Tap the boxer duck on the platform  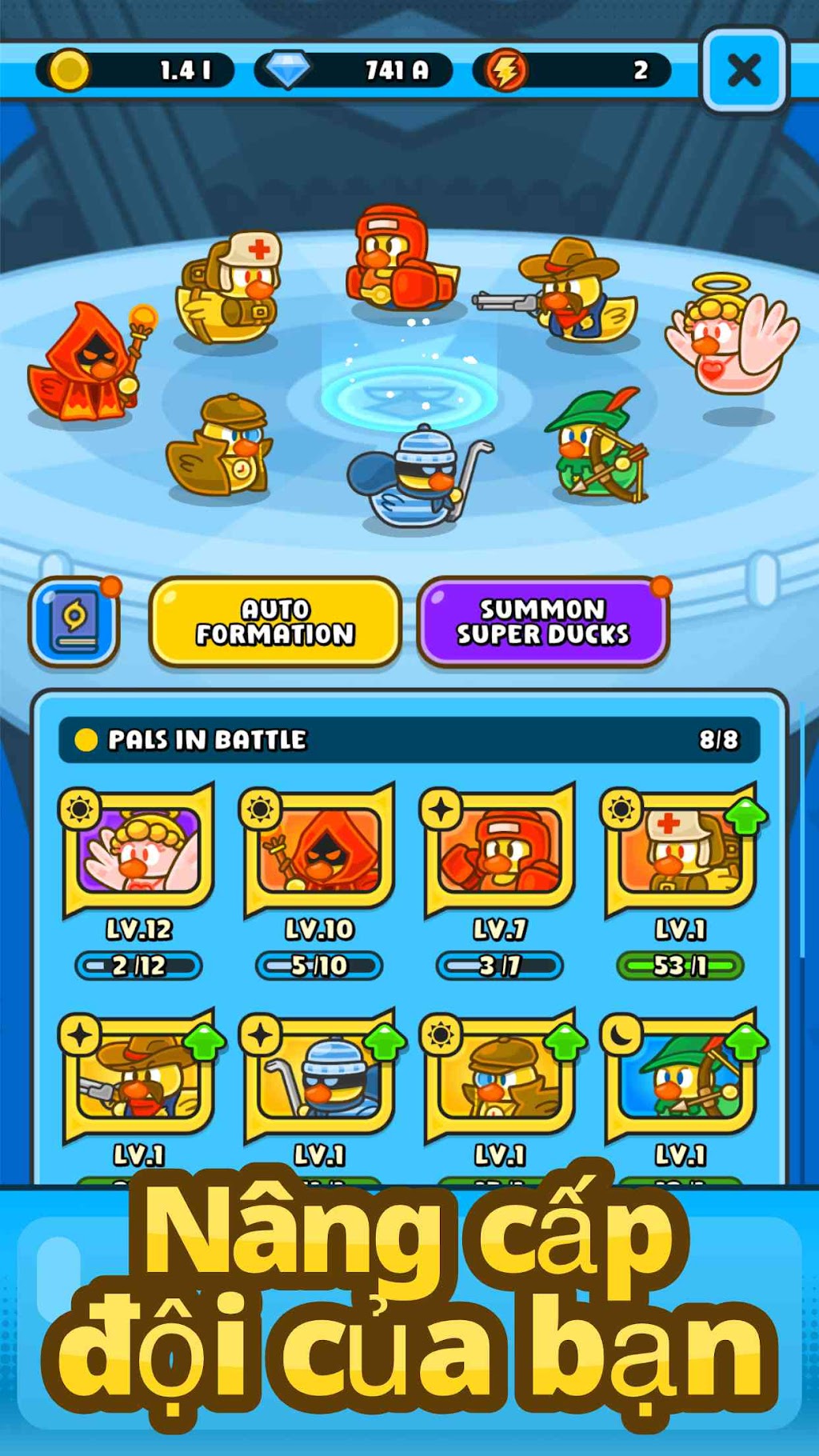pyautogui.click(x=401, y=260)
